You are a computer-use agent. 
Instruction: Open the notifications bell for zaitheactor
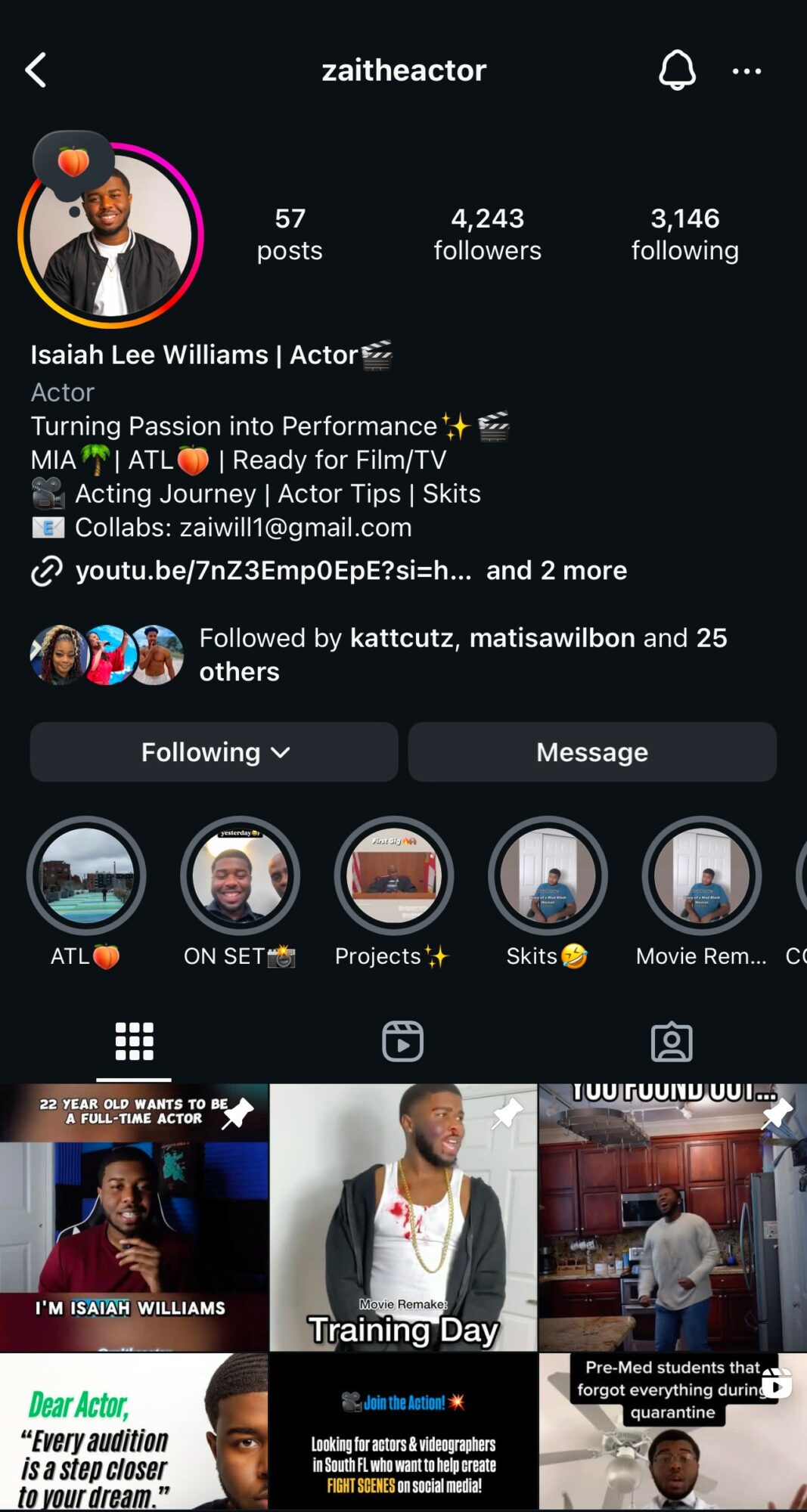[x=677, y=70]
